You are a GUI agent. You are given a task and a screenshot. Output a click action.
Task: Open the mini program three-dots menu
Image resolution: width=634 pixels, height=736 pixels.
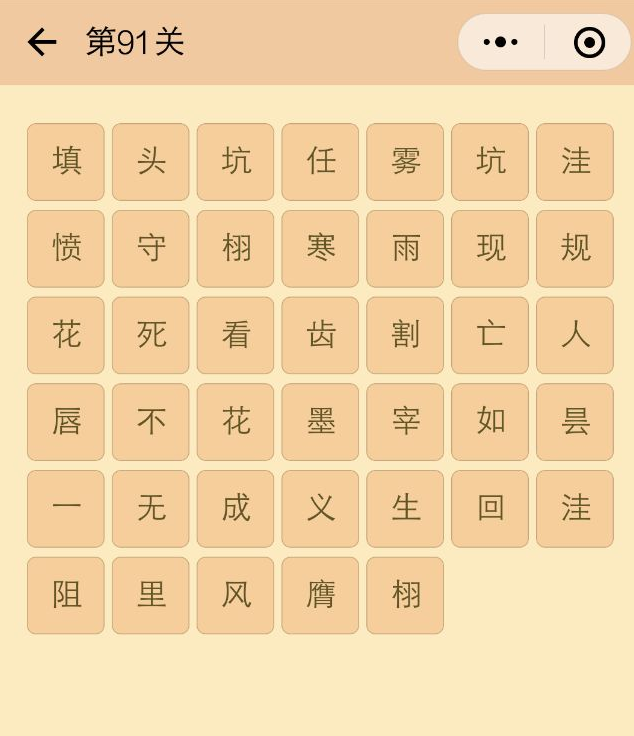pyautogui.click(x=500, y=42)
